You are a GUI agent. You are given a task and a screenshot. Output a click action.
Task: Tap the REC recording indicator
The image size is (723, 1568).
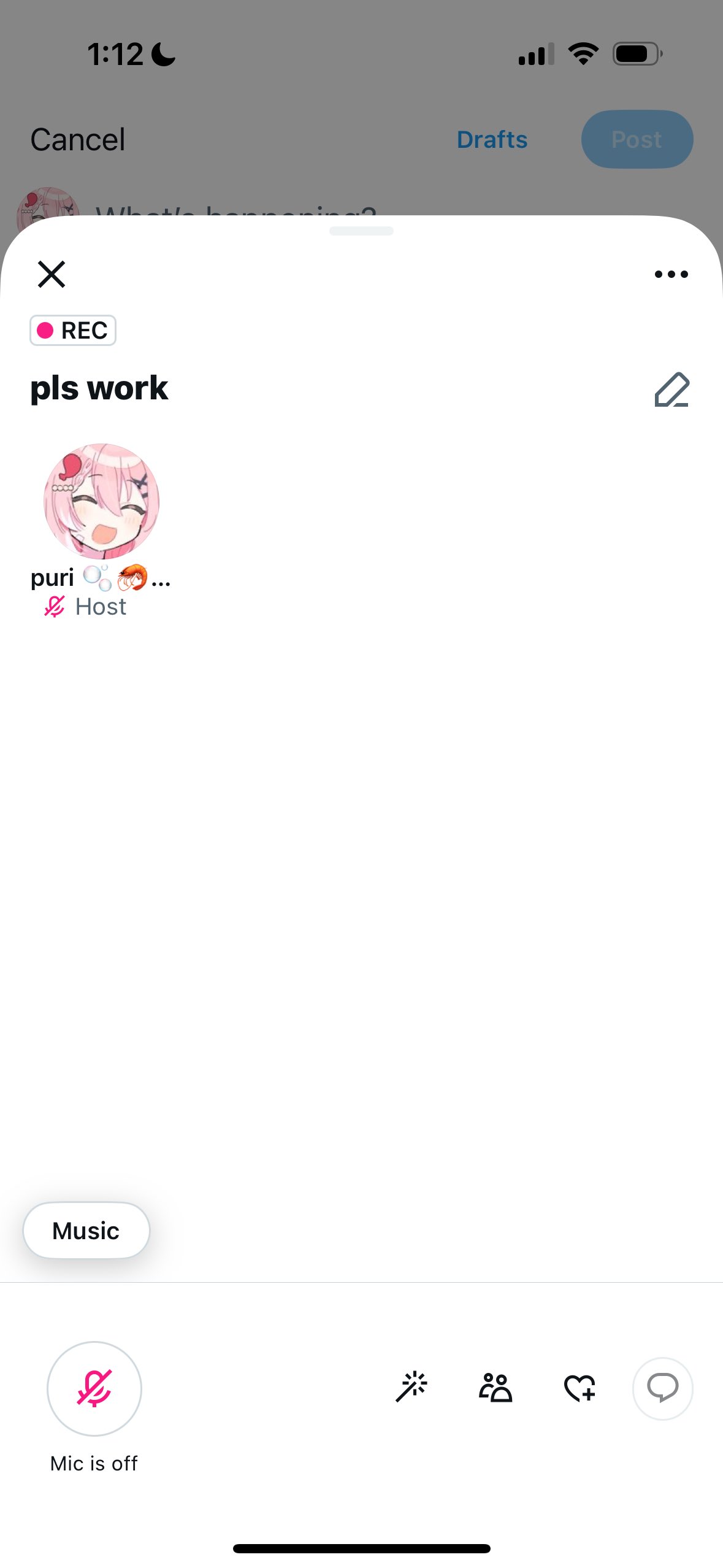pos(73,331)
